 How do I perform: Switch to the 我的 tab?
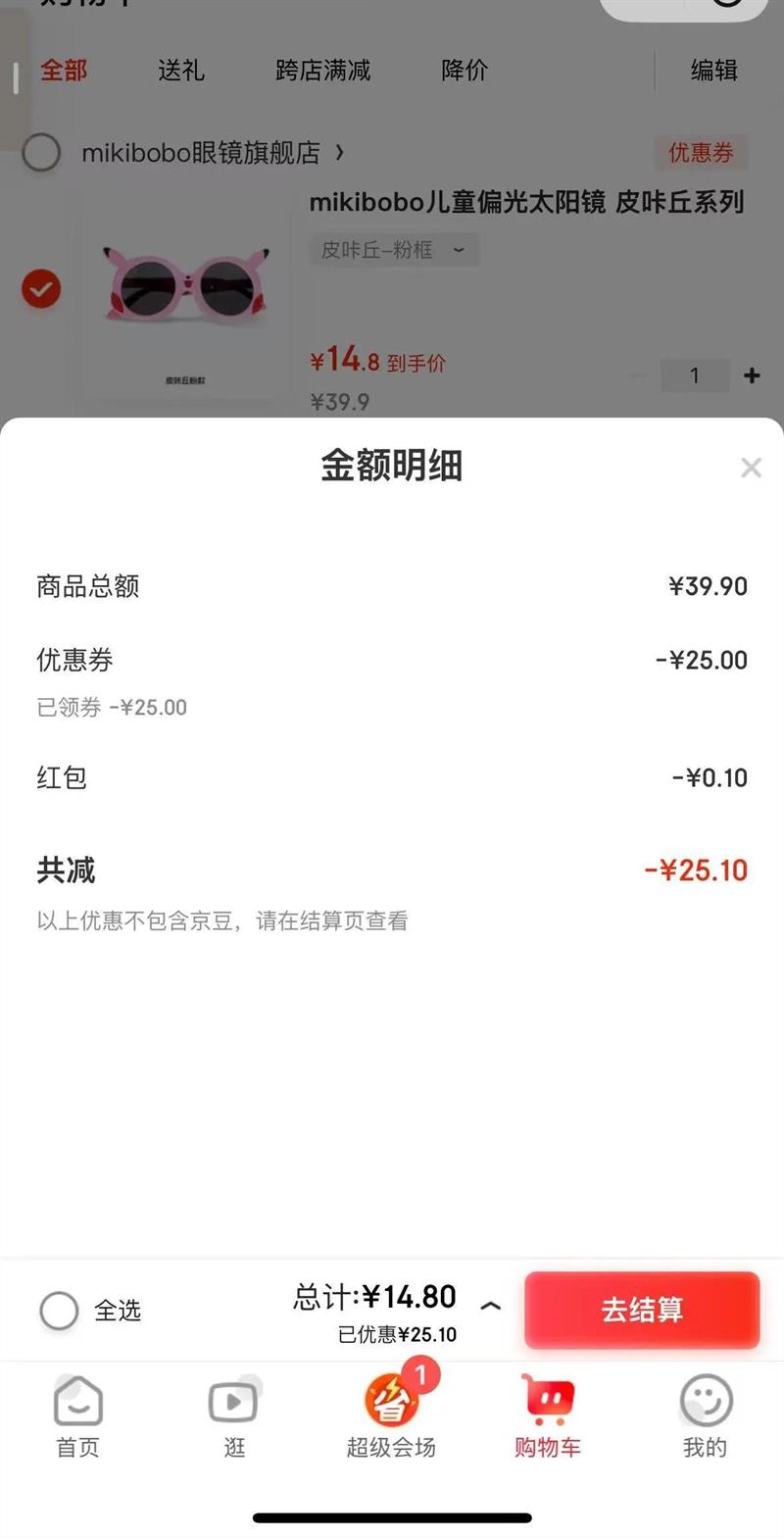click(705, 1415)
